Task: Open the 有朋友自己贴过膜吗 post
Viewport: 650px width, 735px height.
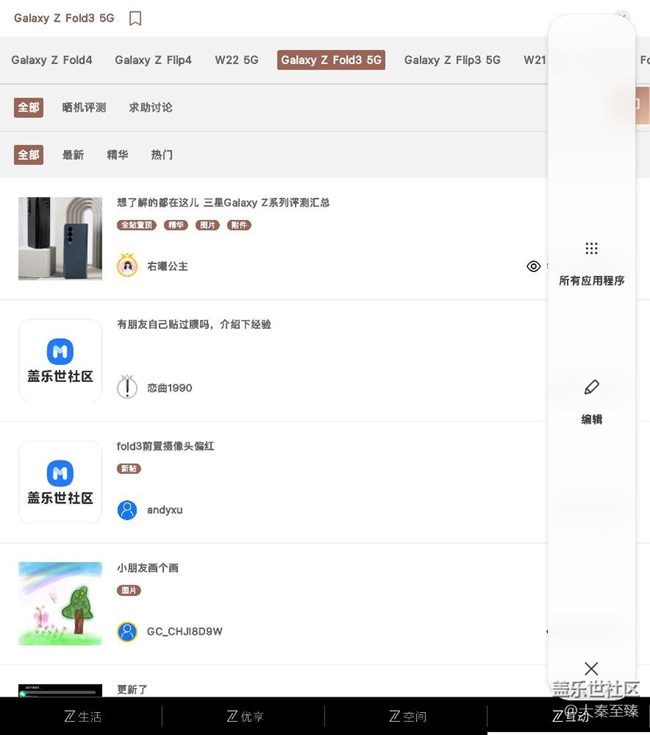Action: click(194, 324)
